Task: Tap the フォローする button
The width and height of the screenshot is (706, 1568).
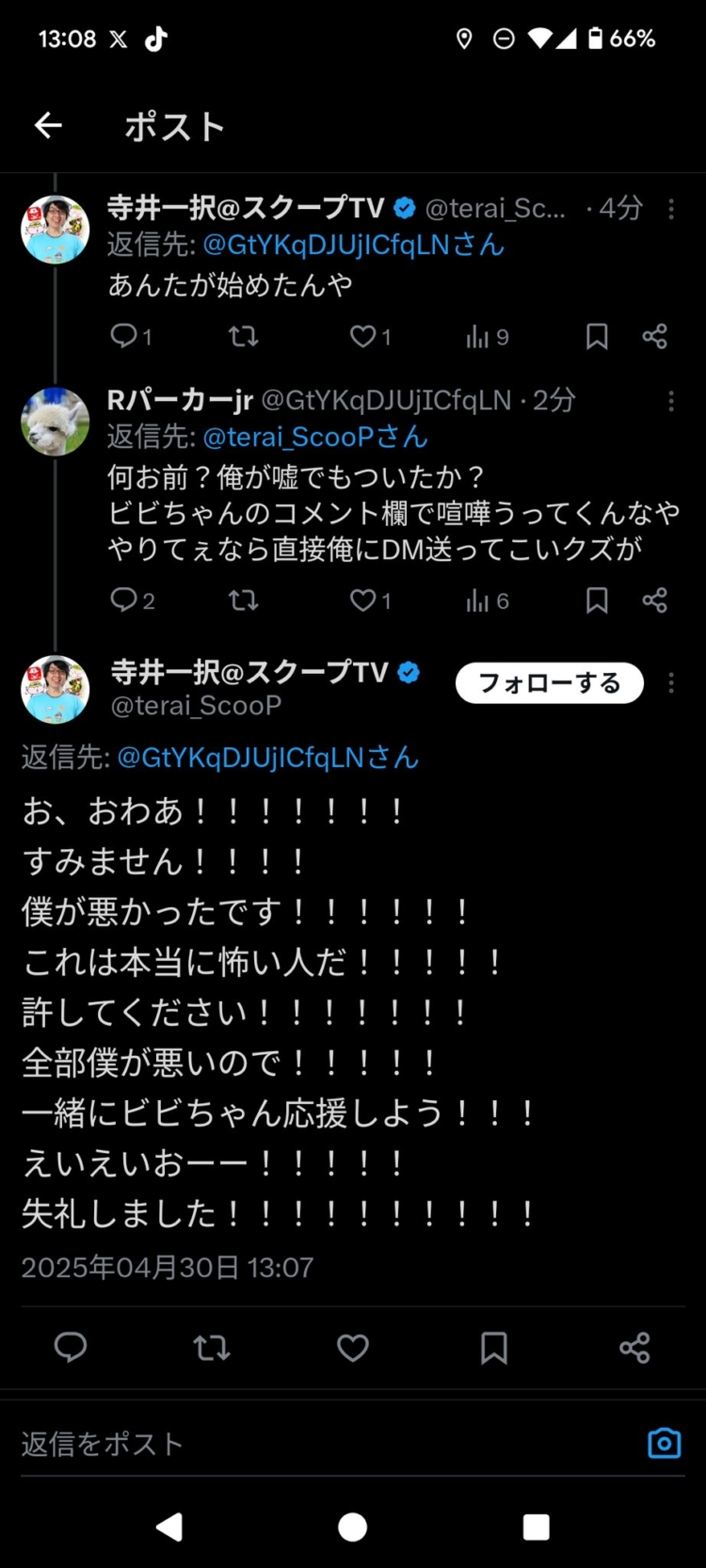Action: click(x=550, y=683)
